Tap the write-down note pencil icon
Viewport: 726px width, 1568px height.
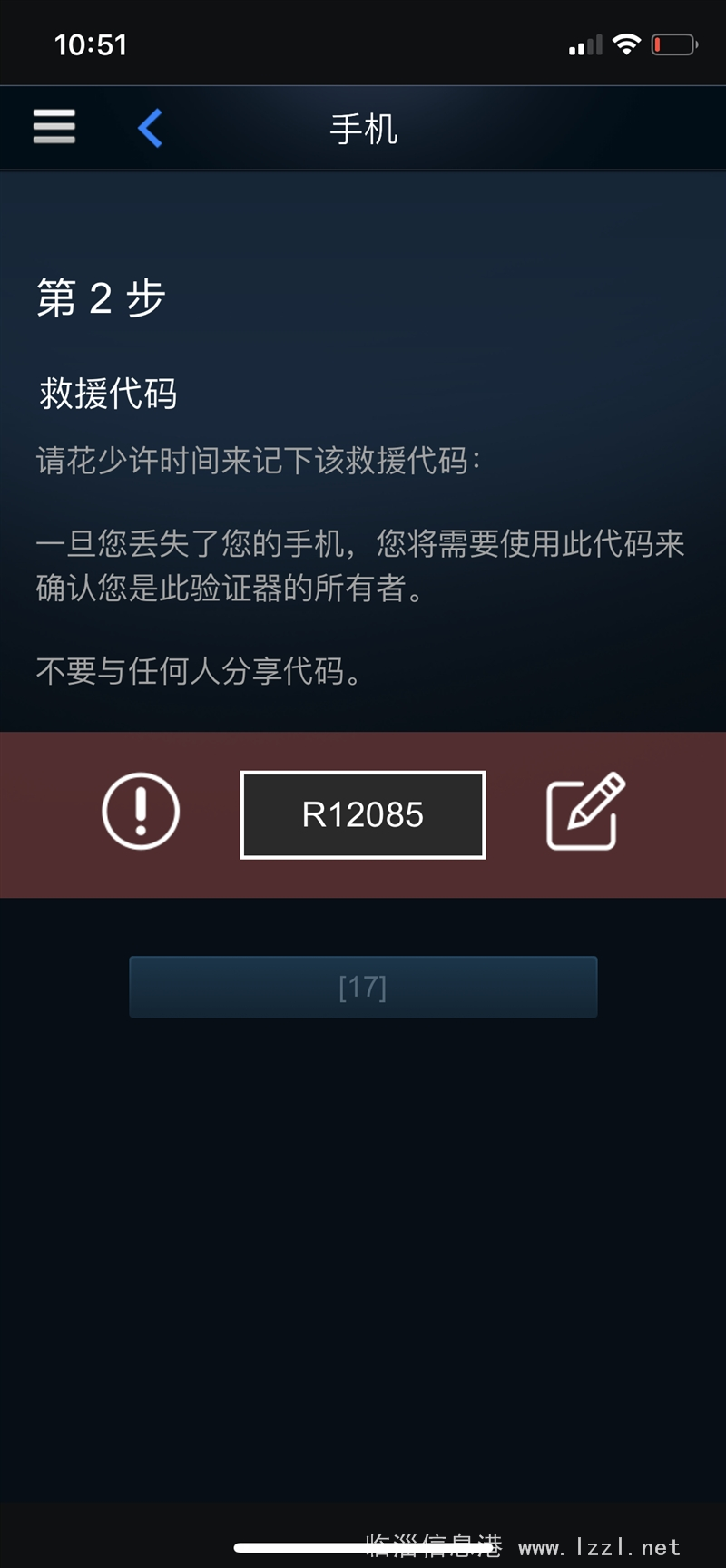pyautogui.click(x=585, y=811)
